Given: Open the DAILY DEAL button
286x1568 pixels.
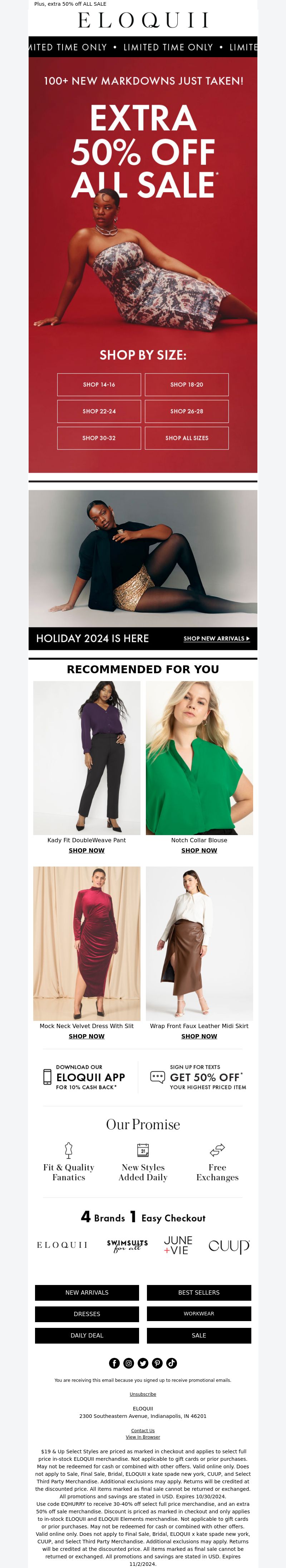Looking at the screenshot, I should click(x=87, y=1335).
